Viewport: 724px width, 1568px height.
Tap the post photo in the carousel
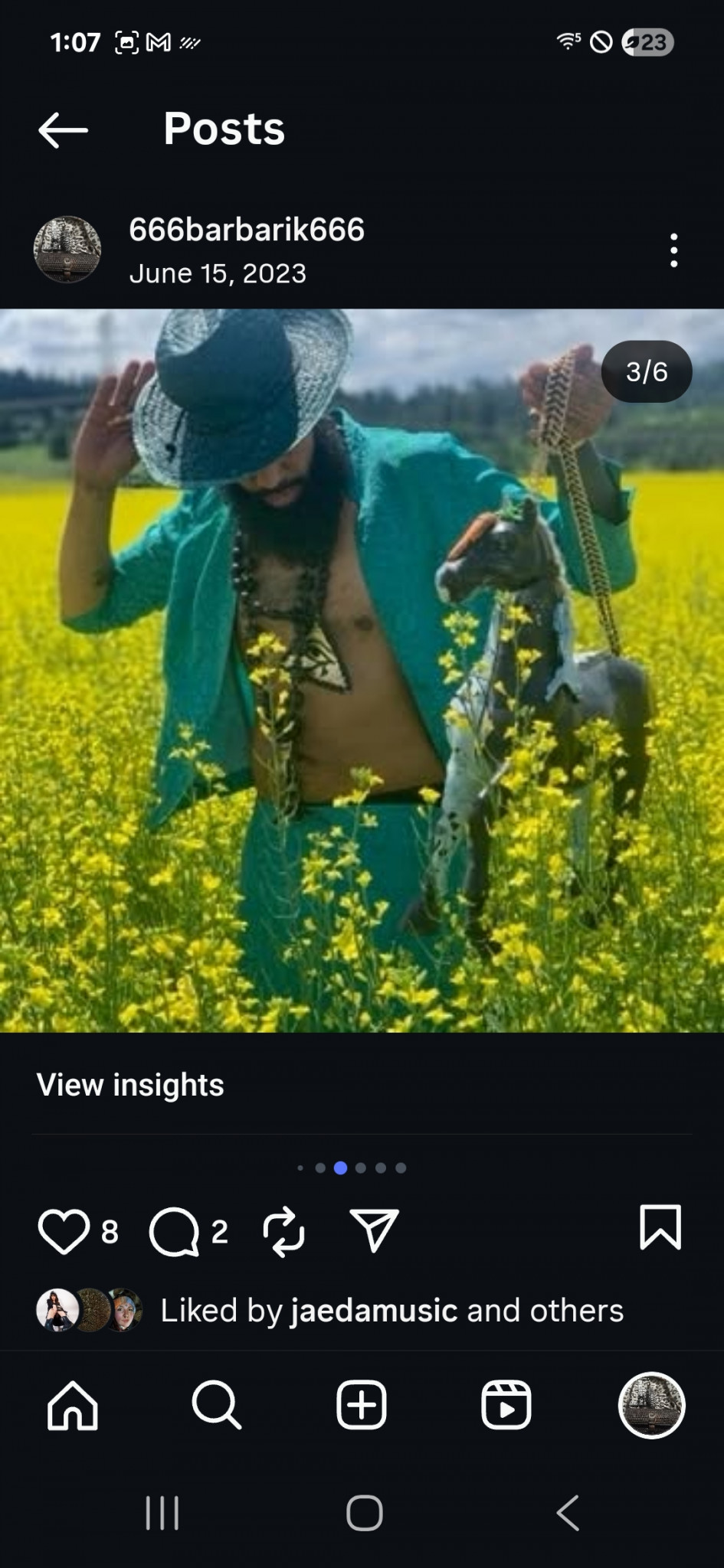(x=362, y=670)
